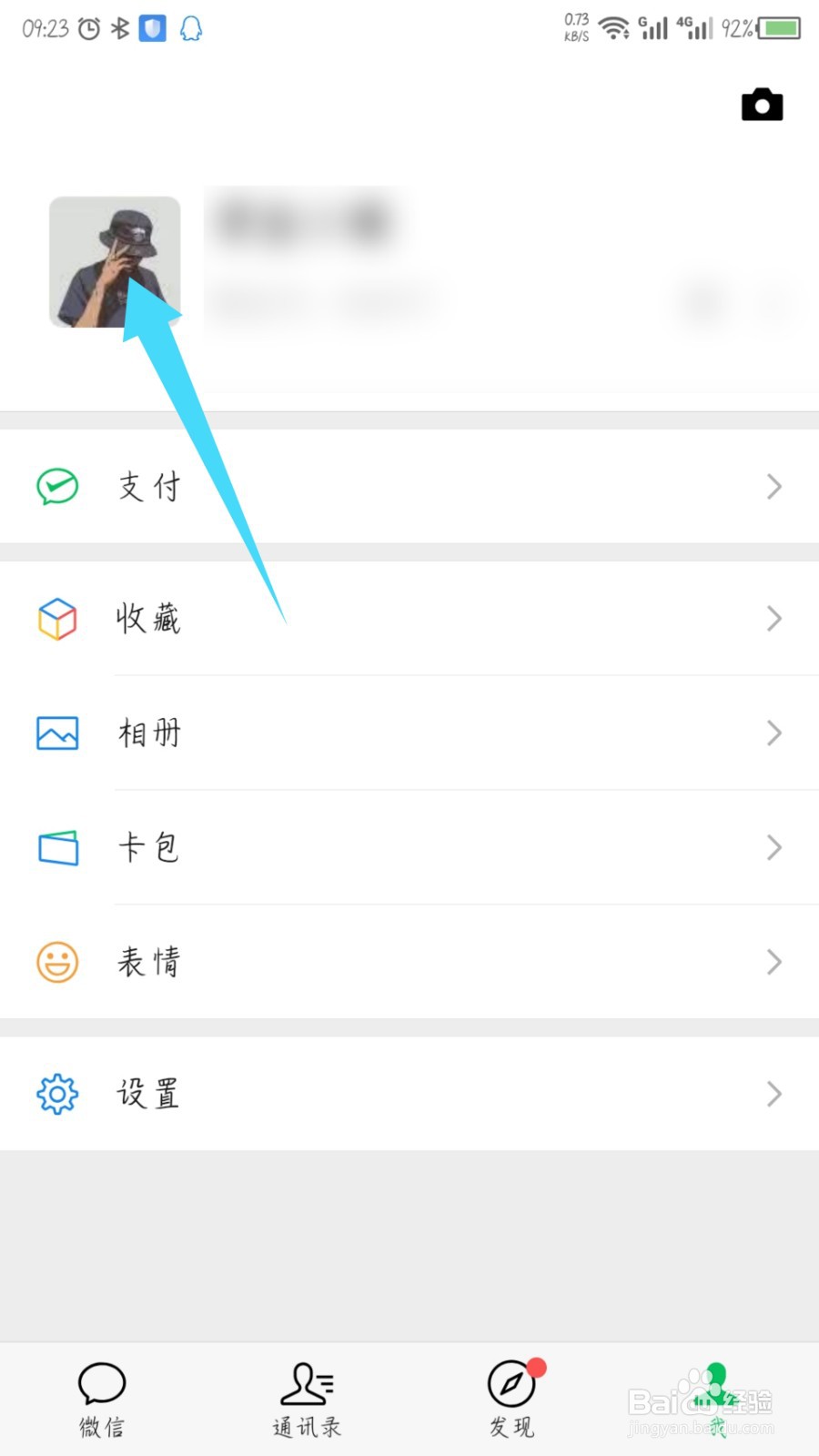Select the 表情 sticker emoji icon
The height and width of the screenshot is (1456, 819).
[x=57, y=961]
